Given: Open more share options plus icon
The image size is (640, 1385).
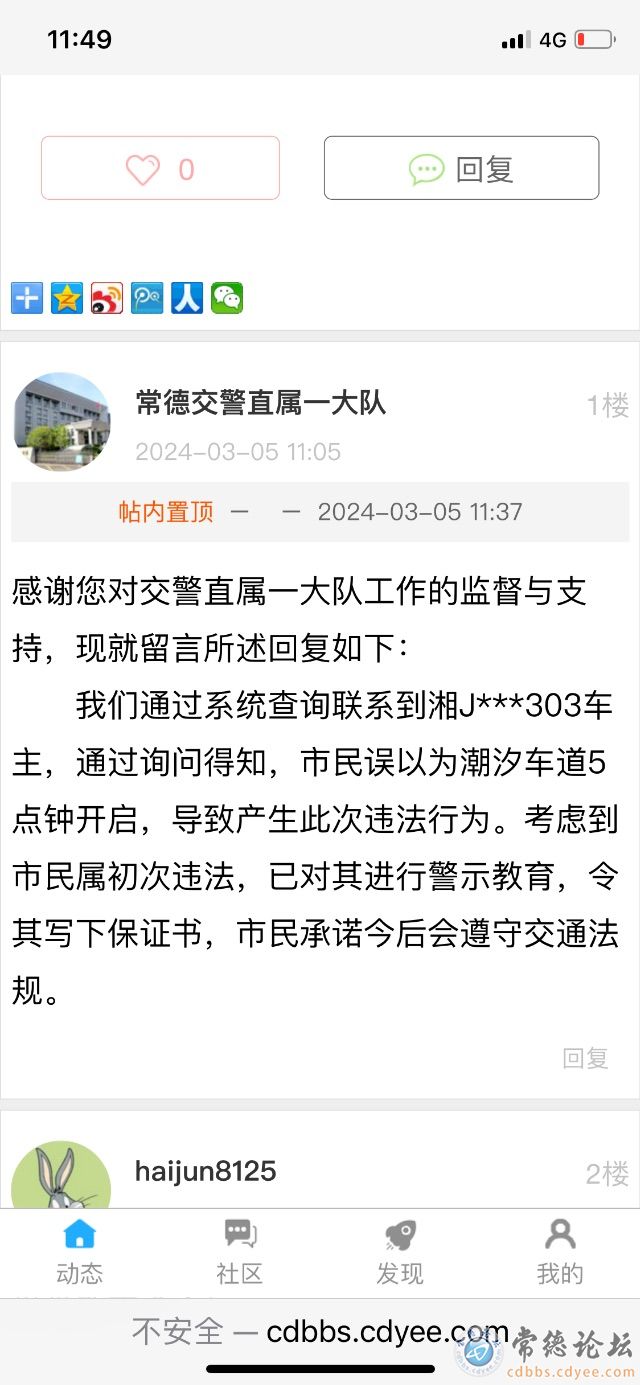Looking at the screenshot, I should click(27, 298).
